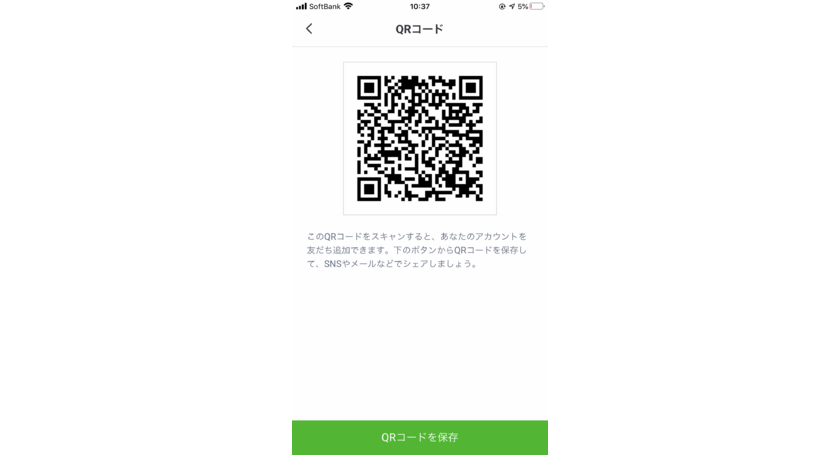Tap the QRコードを保存 button
The image size is (840, 455).
[x=420, y=437]
